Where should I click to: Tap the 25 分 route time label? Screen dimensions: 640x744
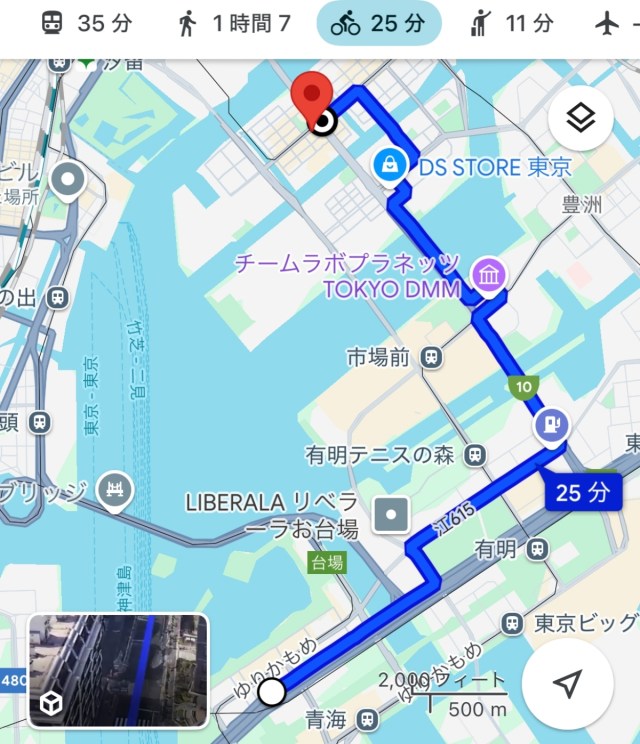click(x=582, y=492)
